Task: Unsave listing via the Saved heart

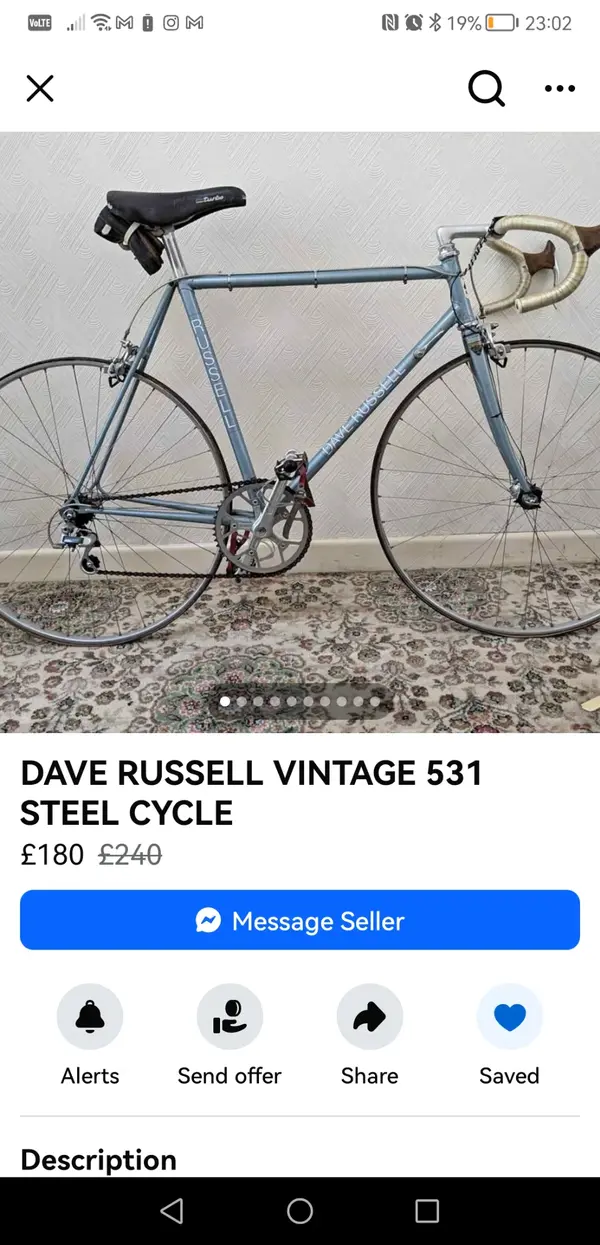Action: click(x=510, y=1017)
